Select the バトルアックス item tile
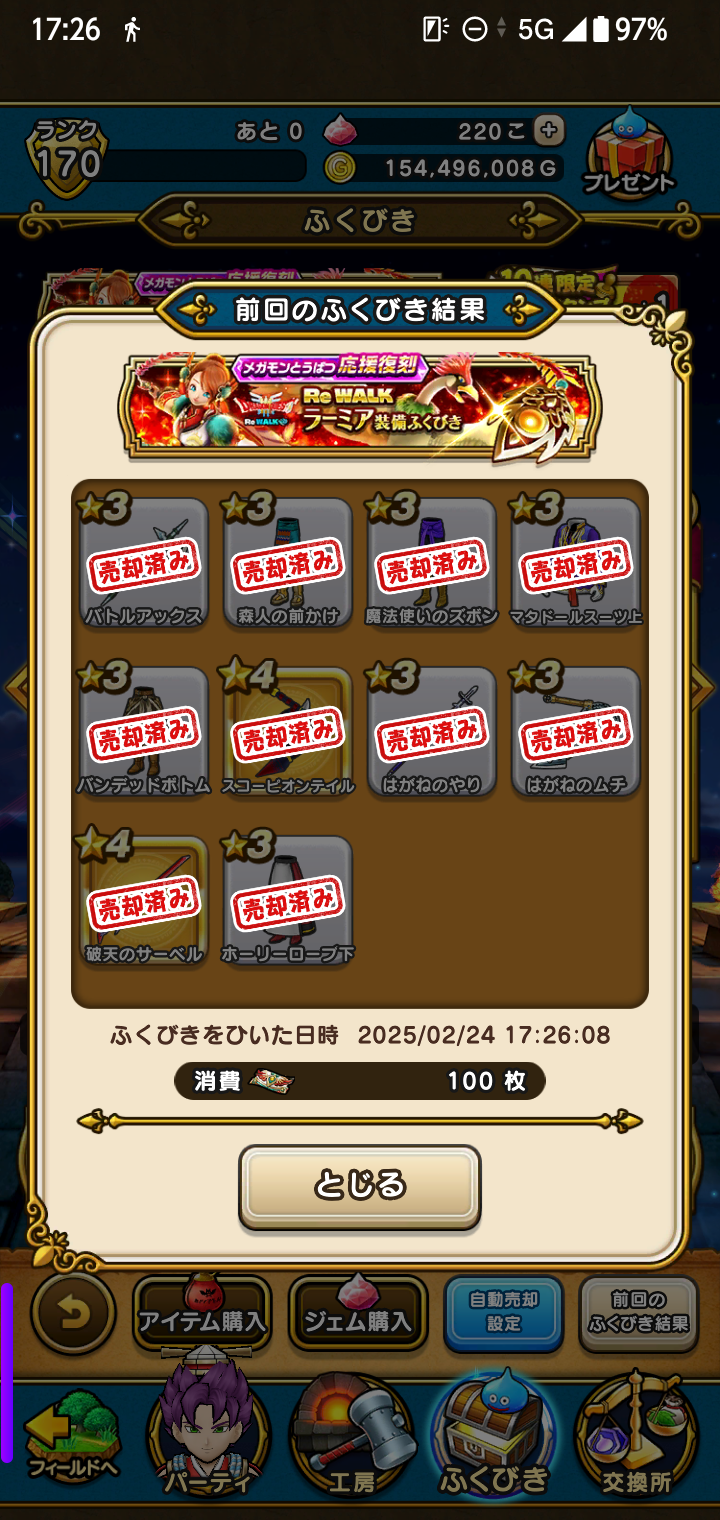This screenshot has width=720, height=1520. [144, 564]
